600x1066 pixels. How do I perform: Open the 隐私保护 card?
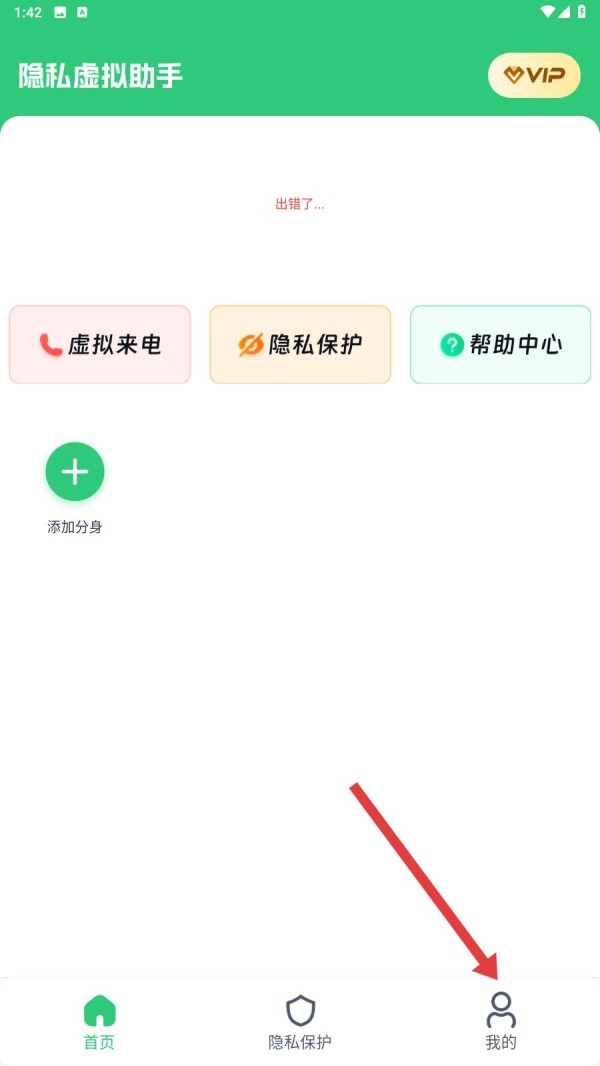pos(300,345)
